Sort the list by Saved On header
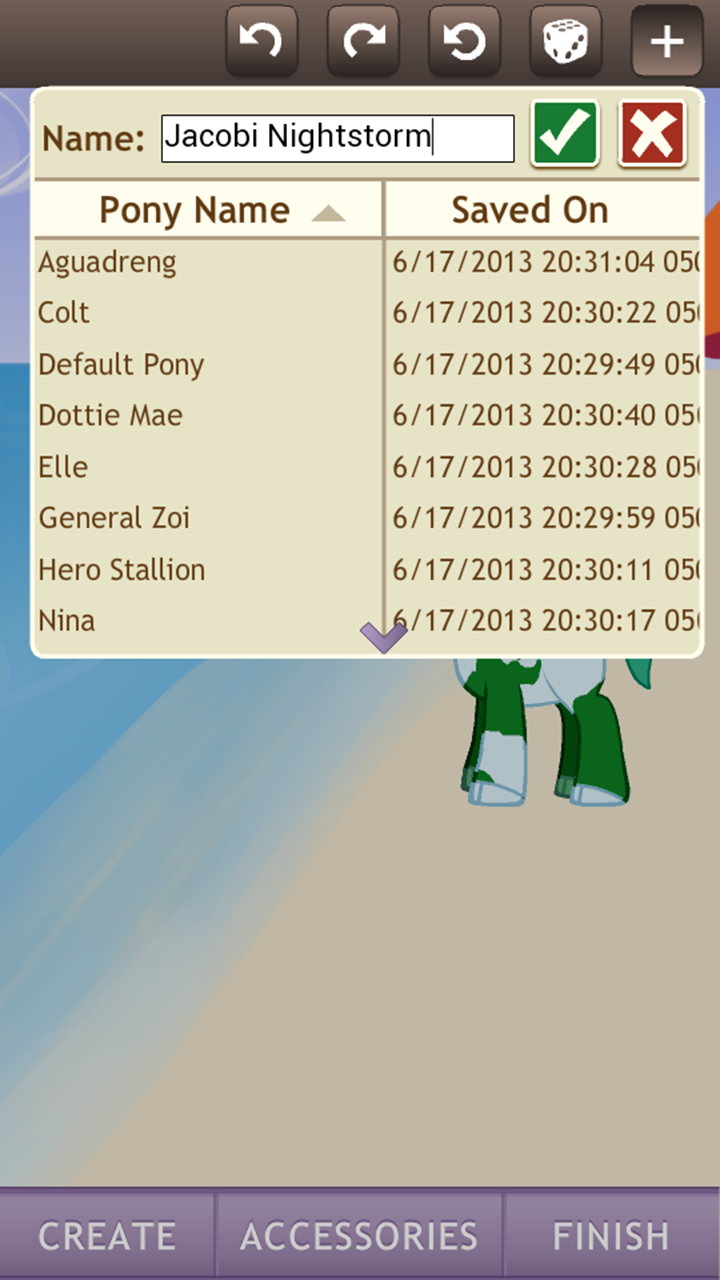The width and height of the screenshot is (720, 1280). (x=530, y=210)
